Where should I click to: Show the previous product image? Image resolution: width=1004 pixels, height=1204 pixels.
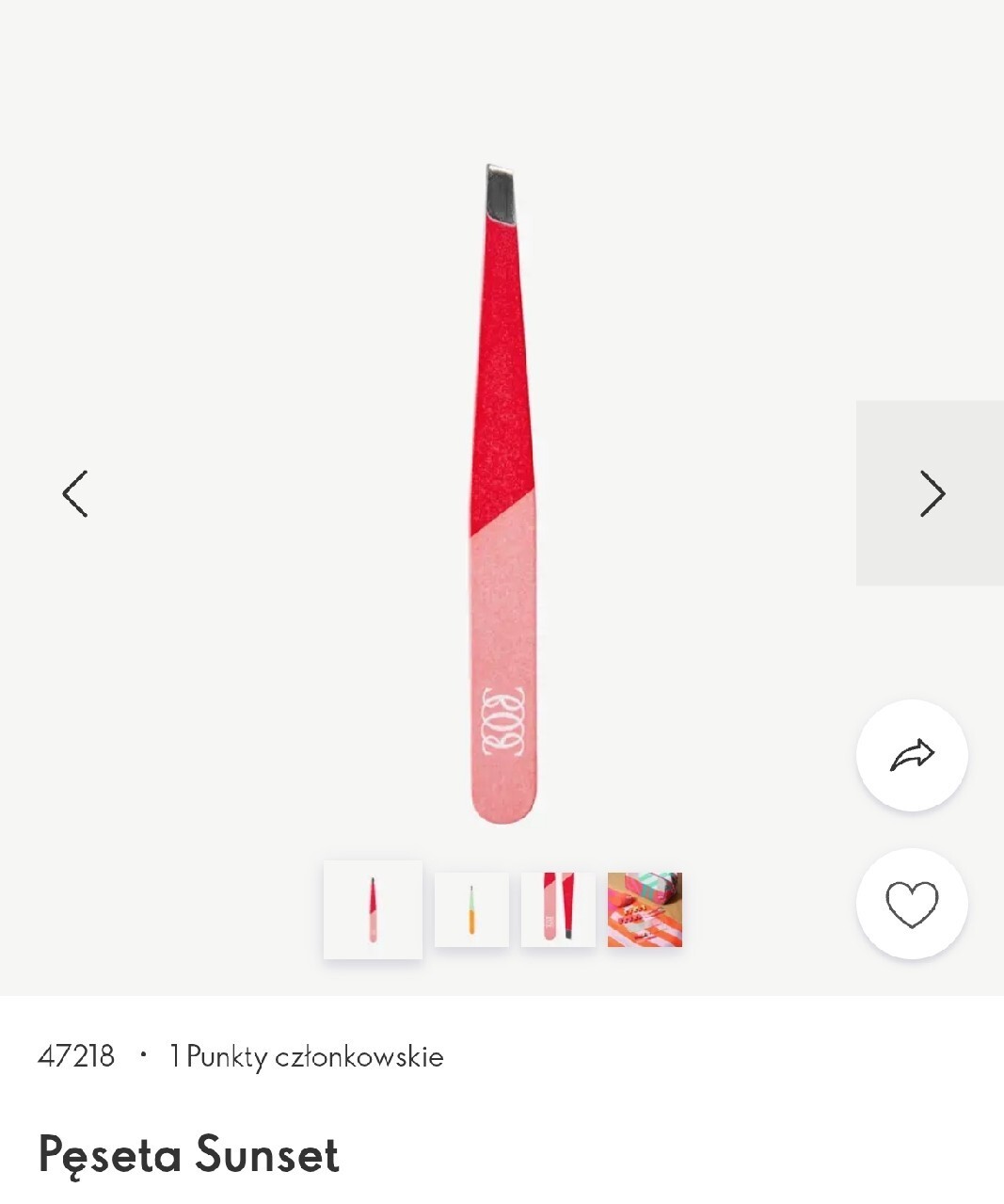[x=75, y=493]
